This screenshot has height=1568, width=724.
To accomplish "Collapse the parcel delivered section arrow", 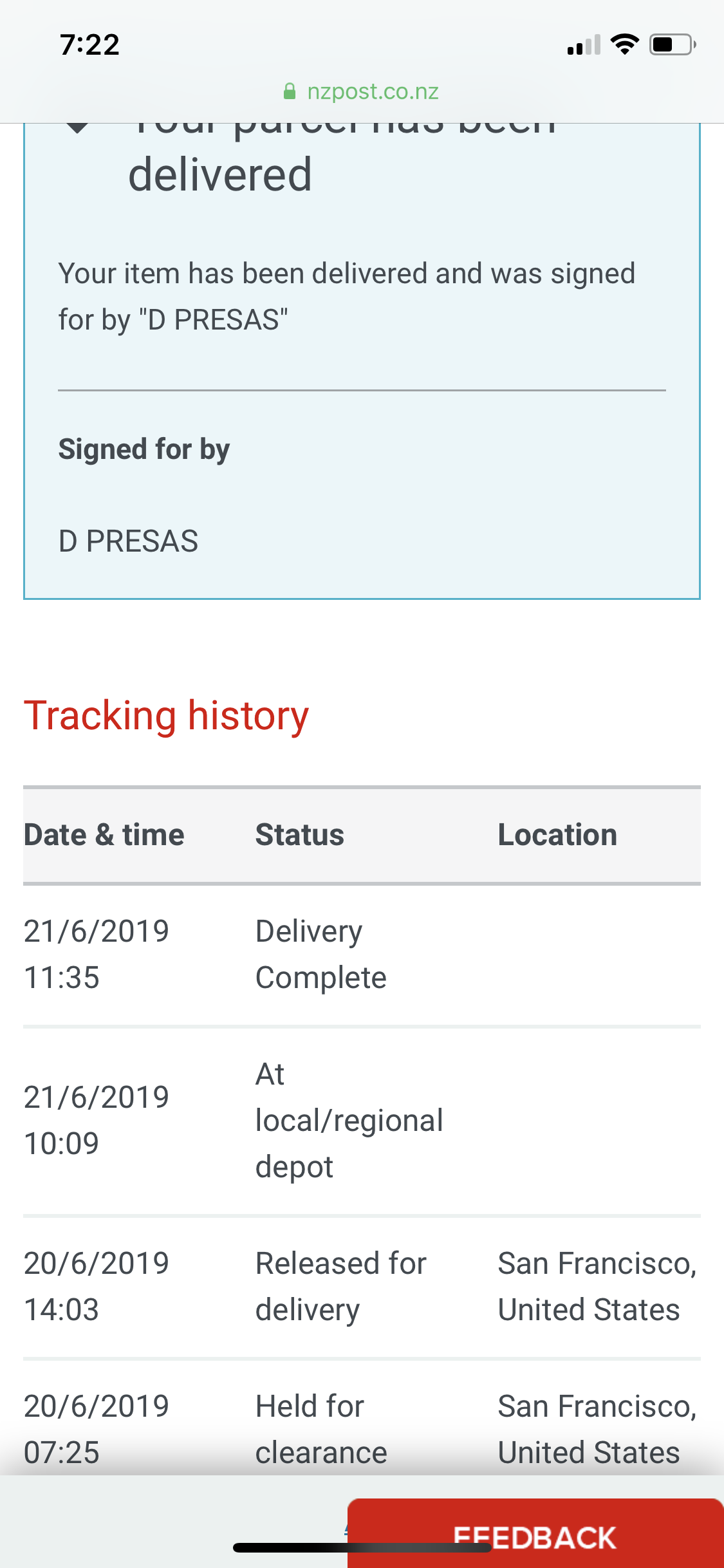I will 78,127.
